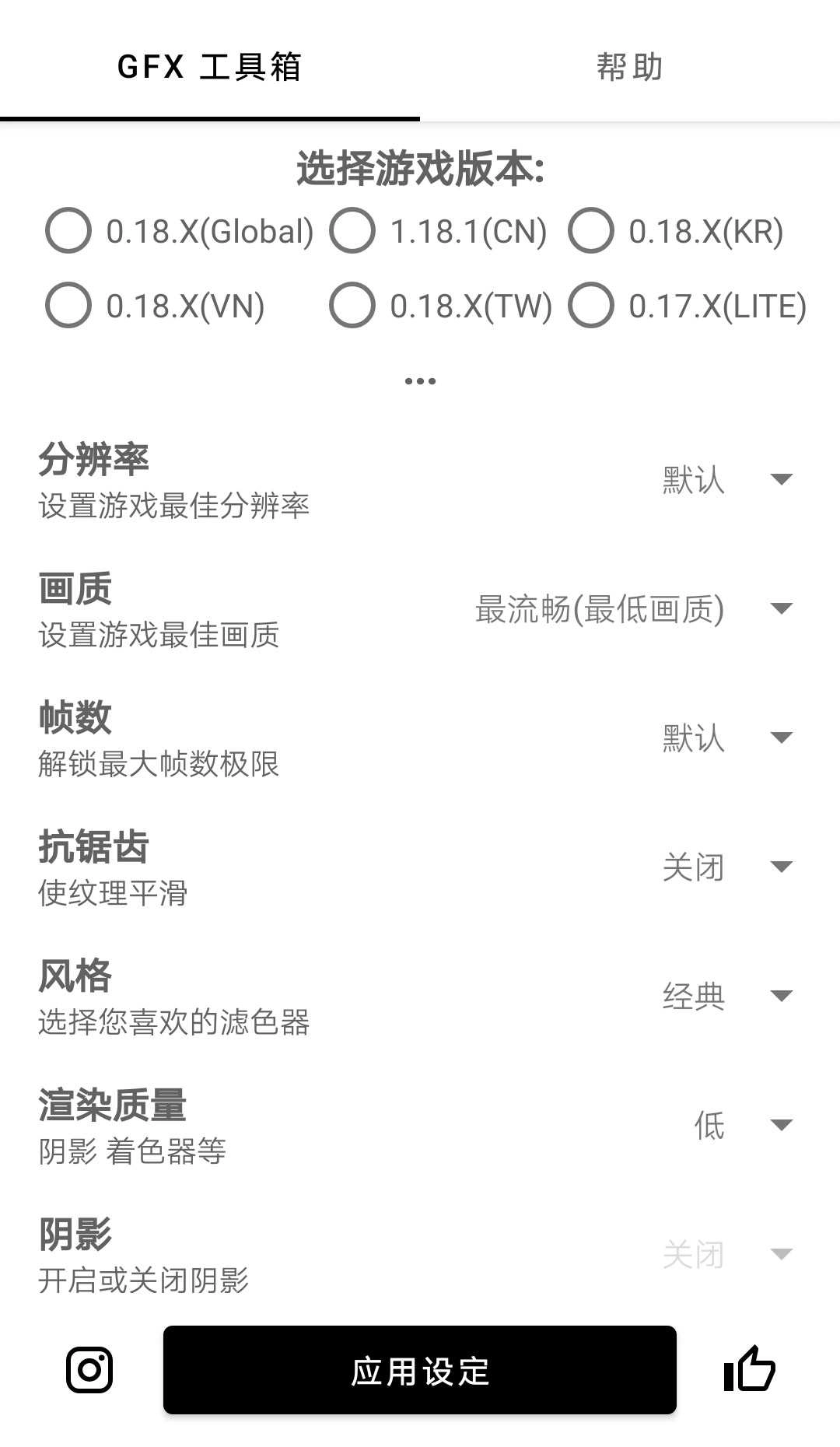Choose the 1.18.1(CN) version
This screenshot has height=1447, width=840.
pos(352,230)
